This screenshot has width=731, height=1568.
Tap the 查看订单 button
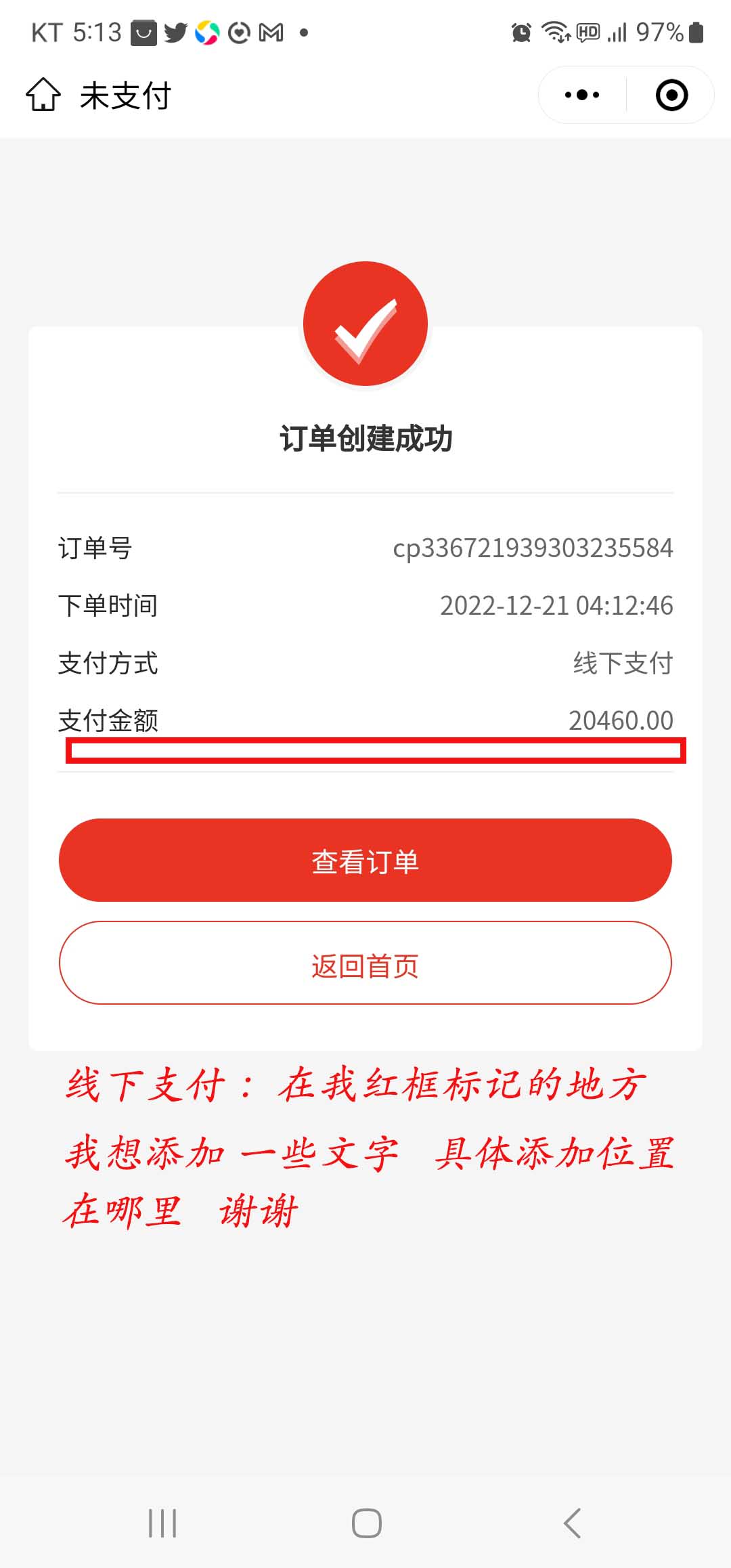pyautogui.click(x=365, y=861)
